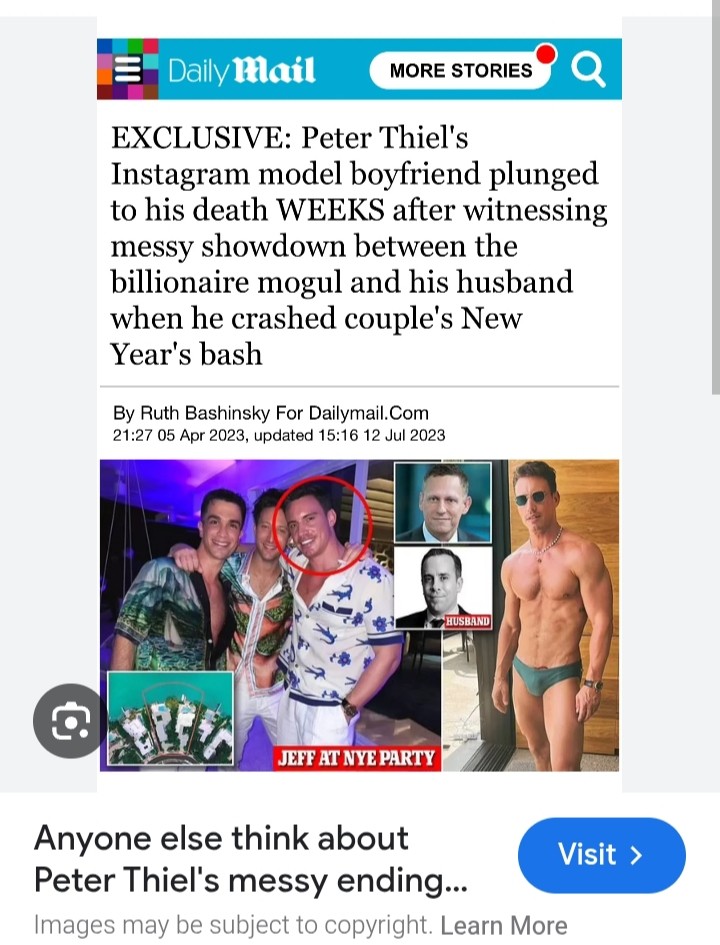Open the Learn More copyright link

coord(503,925)
